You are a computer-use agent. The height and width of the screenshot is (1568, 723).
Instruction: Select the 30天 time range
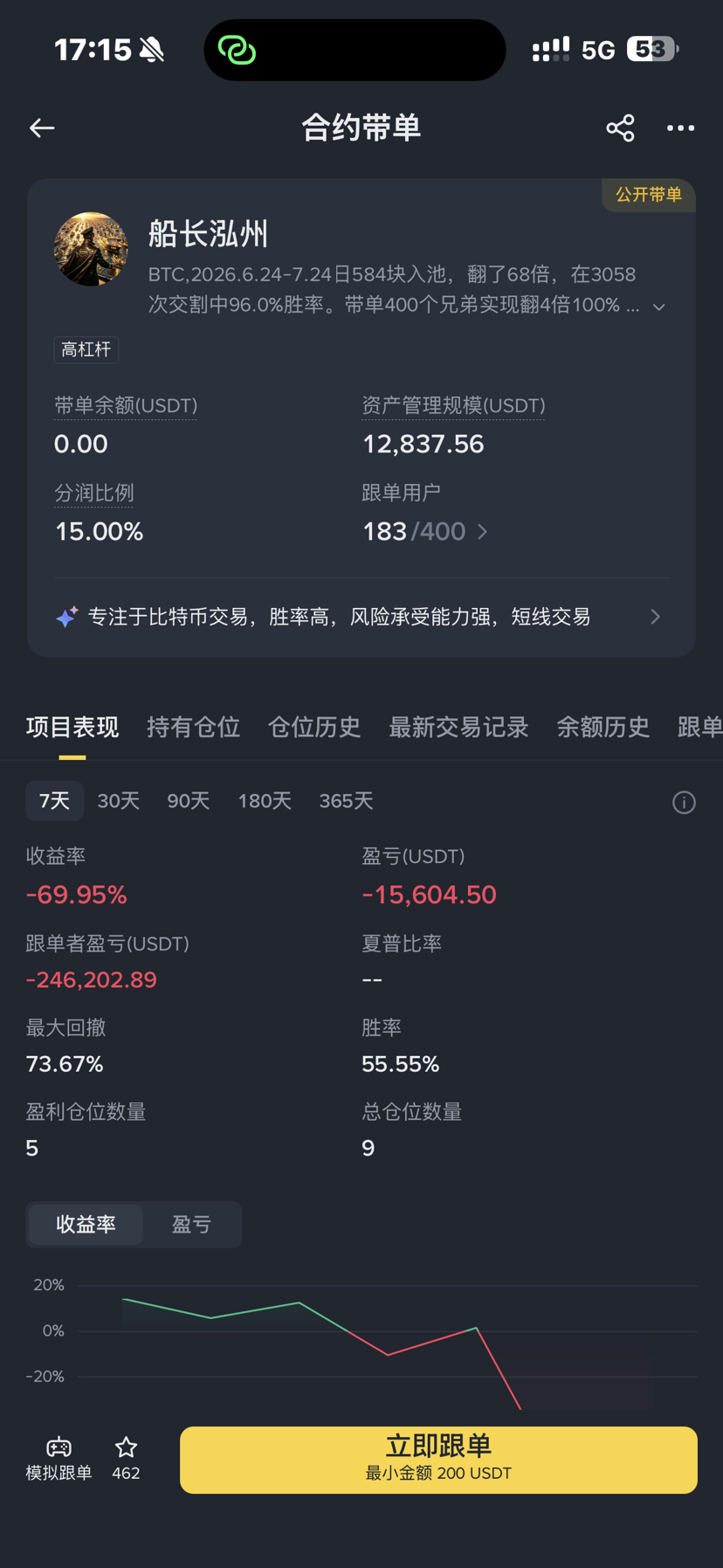pos(119,801)
